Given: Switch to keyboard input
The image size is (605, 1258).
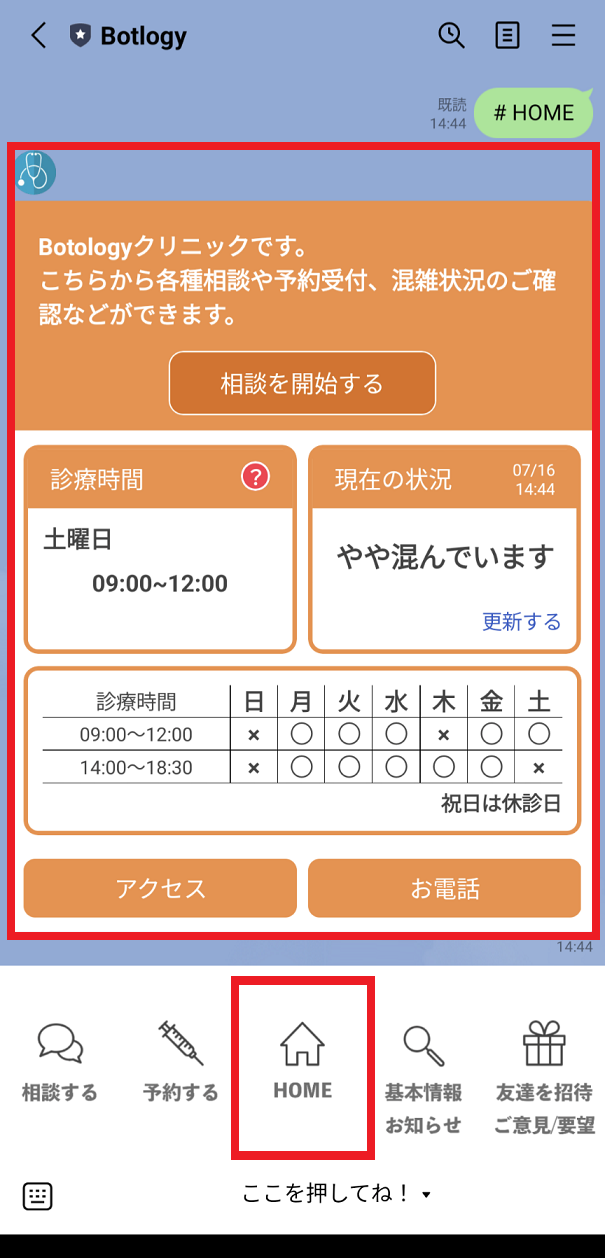Looking at the screenshot, I should point(37,1195).
